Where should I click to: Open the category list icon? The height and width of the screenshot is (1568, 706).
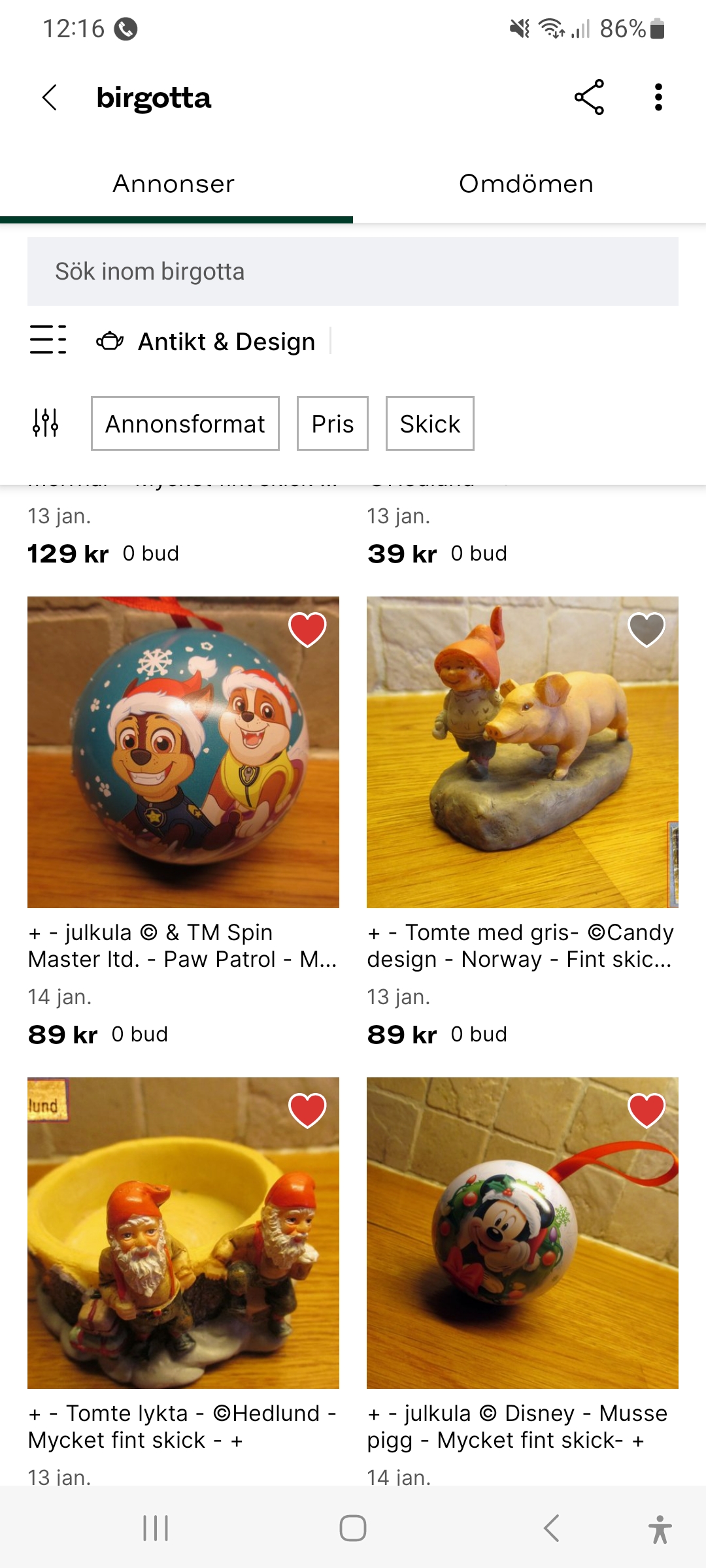pos(48,340)
